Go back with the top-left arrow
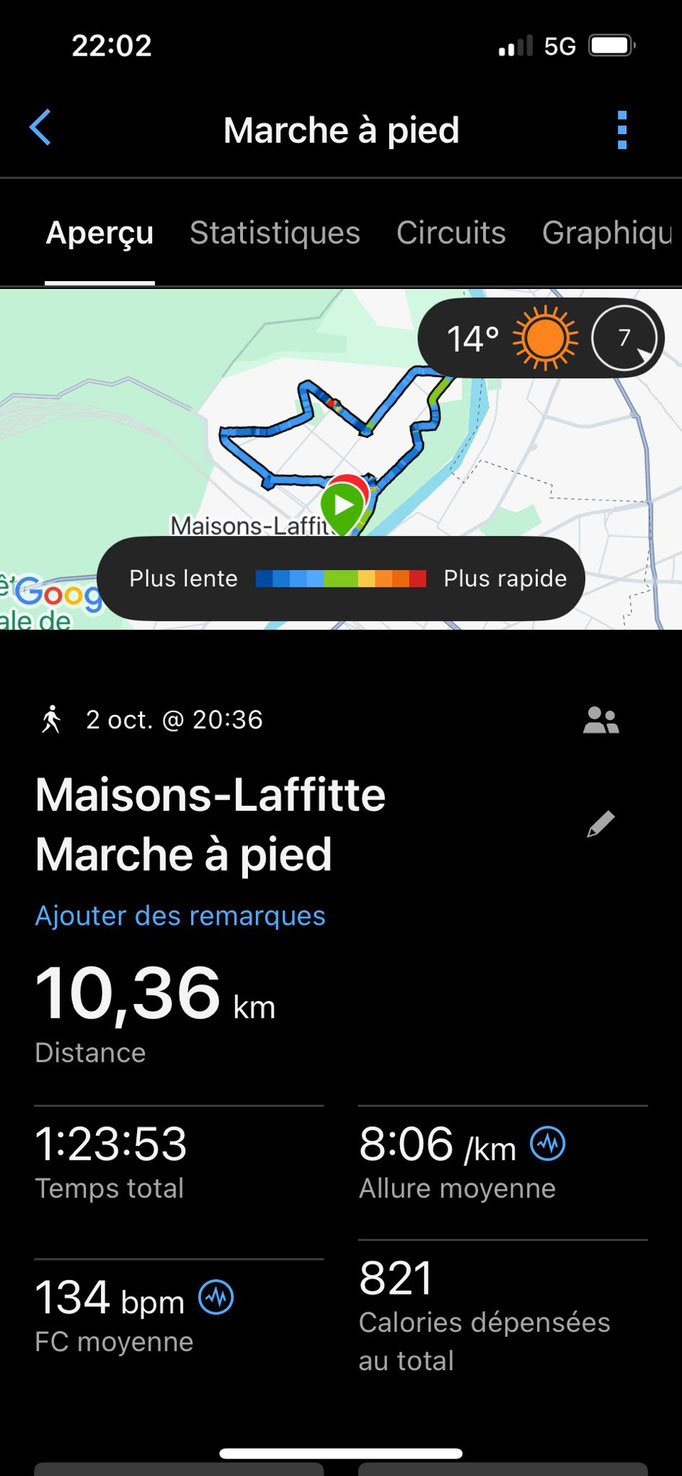This screenshot has height=1476, width=682. point(40,129)
